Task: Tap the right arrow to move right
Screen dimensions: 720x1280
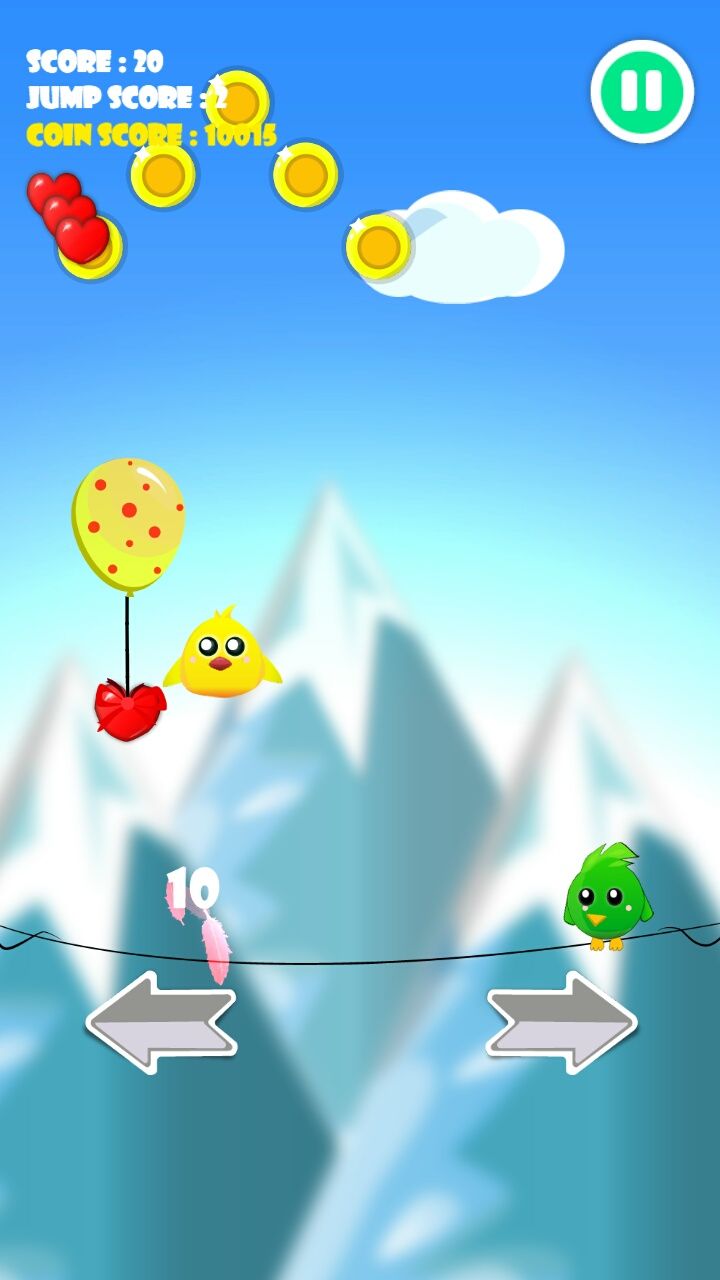Action: pos(562,1022)
